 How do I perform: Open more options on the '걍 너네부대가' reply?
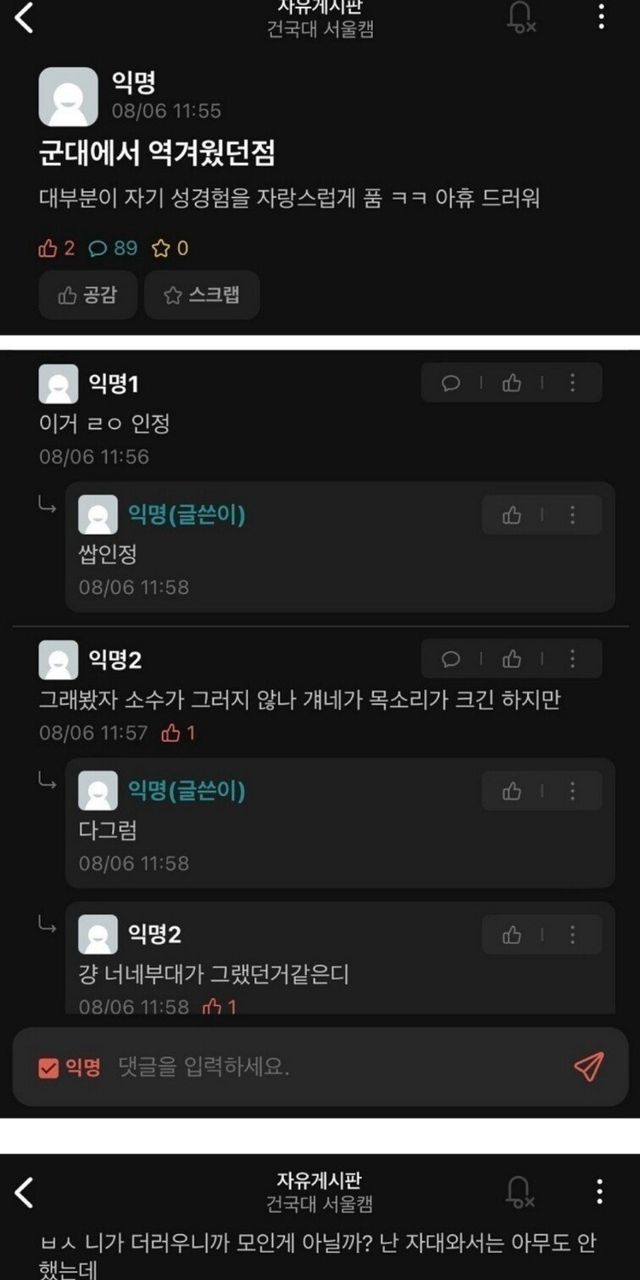(x=572, y=935)
